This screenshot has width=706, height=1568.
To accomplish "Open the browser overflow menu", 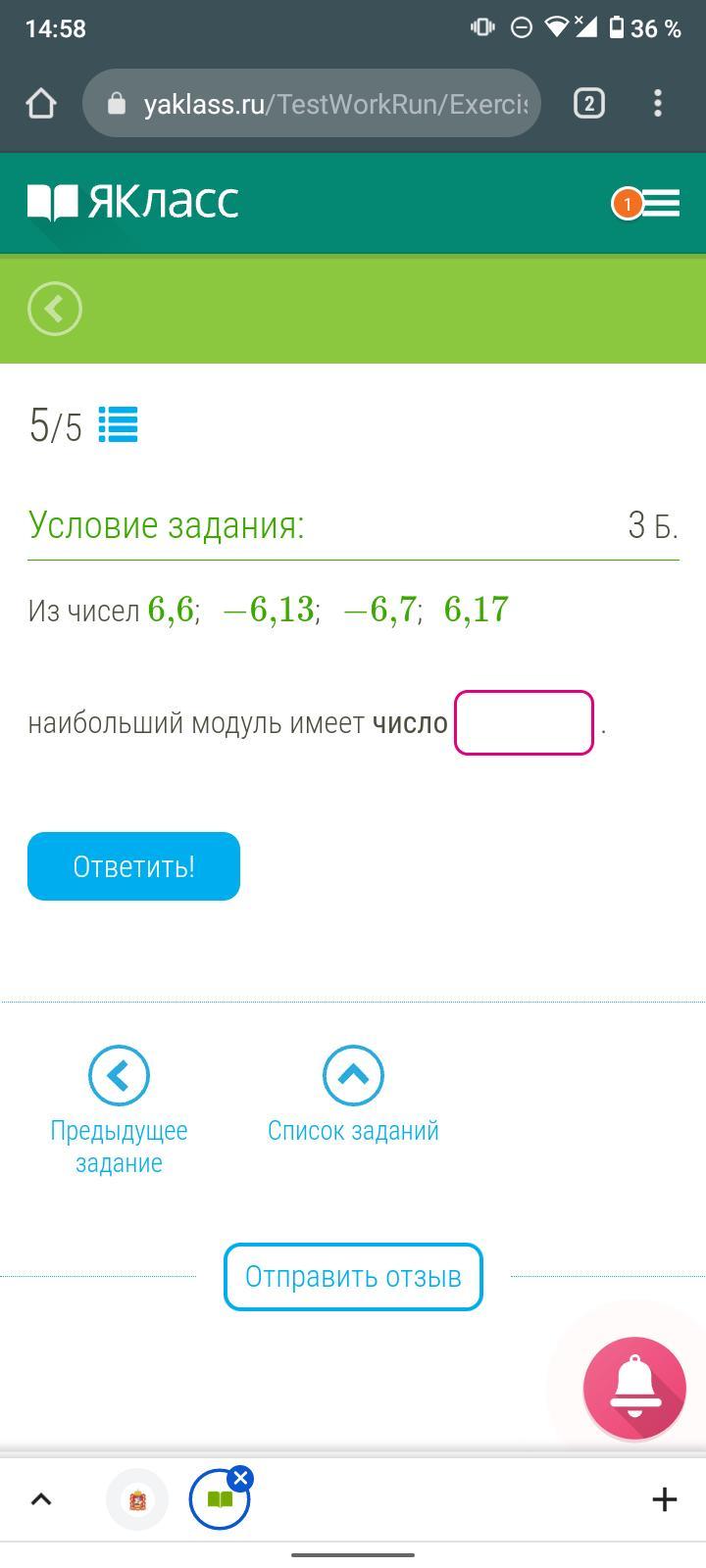I will coord(658,103).
